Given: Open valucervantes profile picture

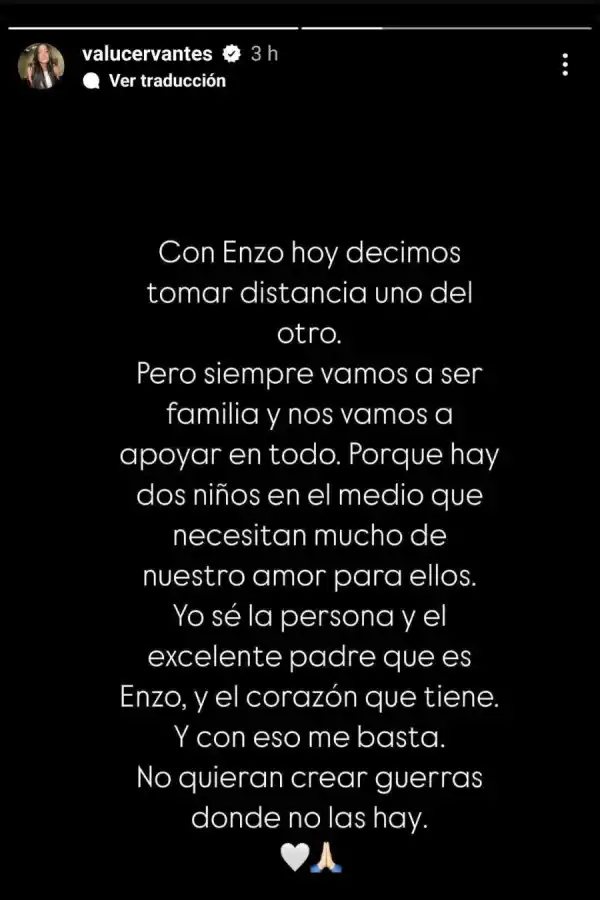Looking at the screenshot, I should 41,66.
